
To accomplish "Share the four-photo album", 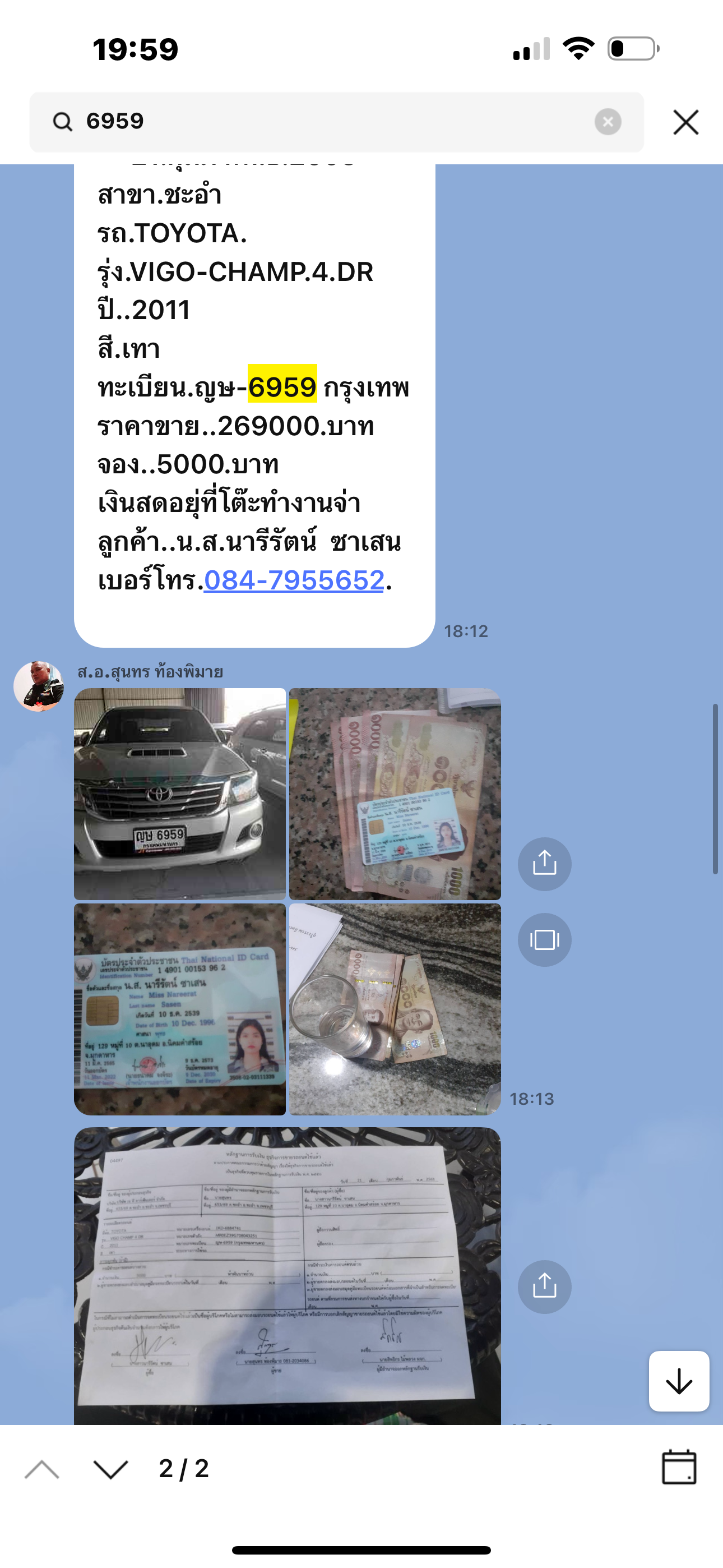I will point(544,864).
